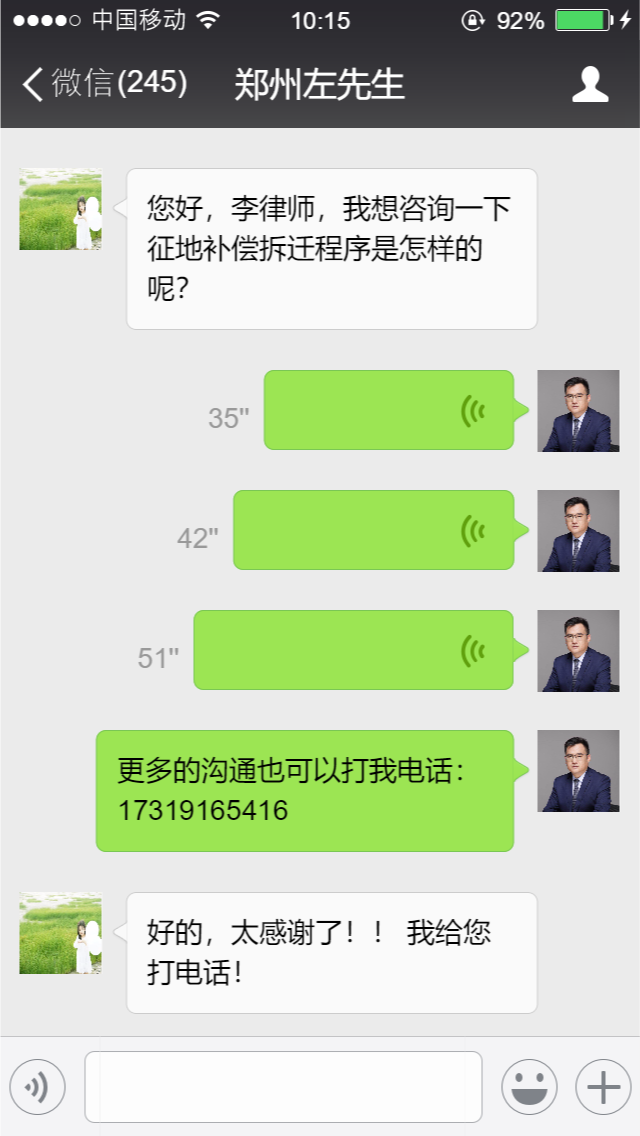Focus the message text field
Screen dimensions: 640x1136
[283, 1086]
